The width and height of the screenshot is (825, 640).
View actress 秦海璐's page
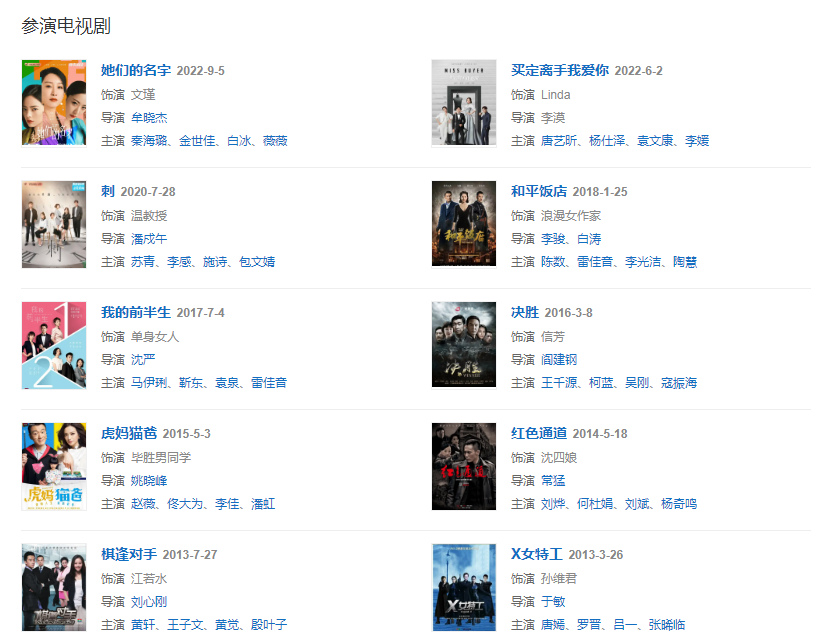(151, 141)
